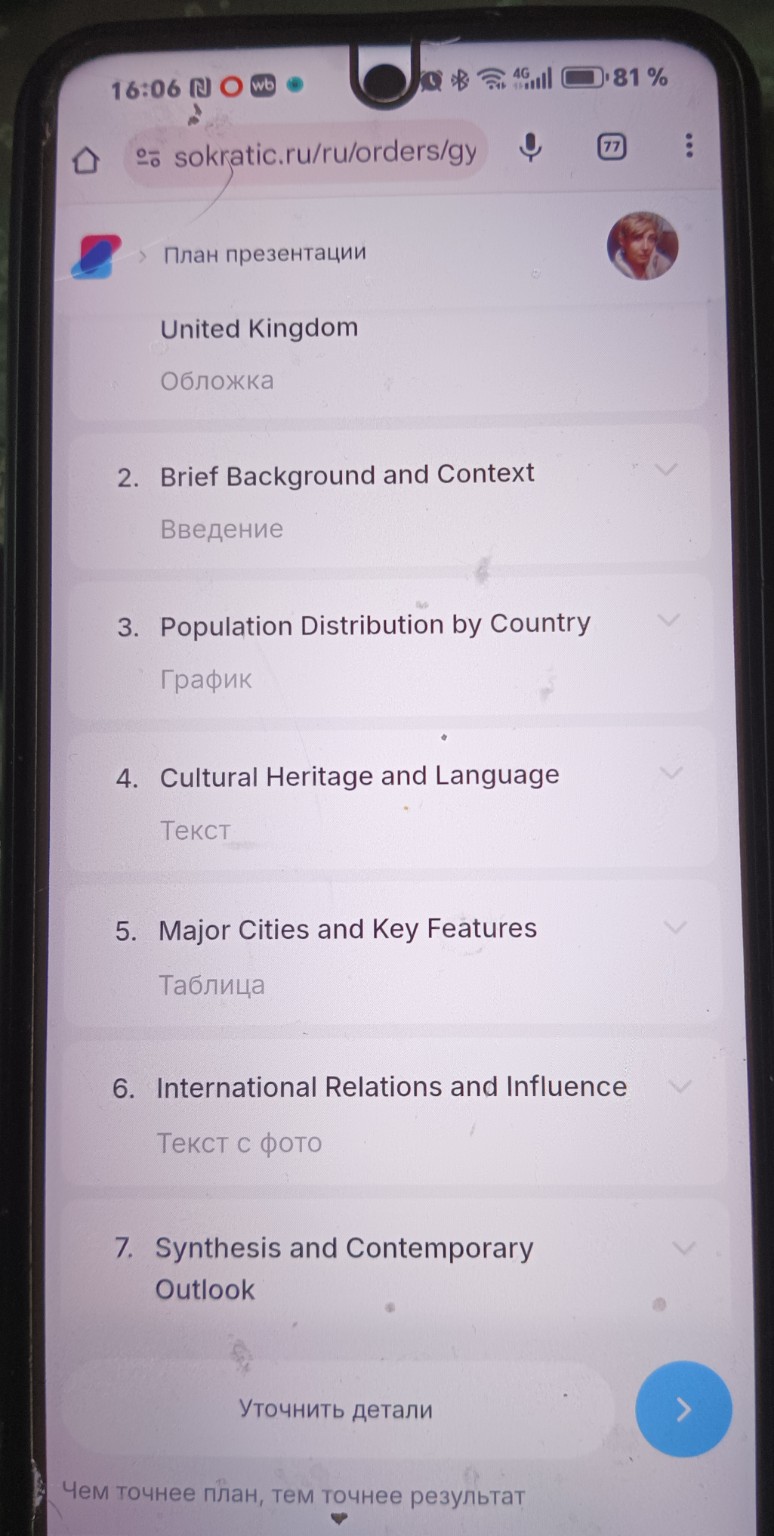The image size is (774, 1536).
Task: Expand Cultural Heritage and Language slide
Action: (672, 772)
